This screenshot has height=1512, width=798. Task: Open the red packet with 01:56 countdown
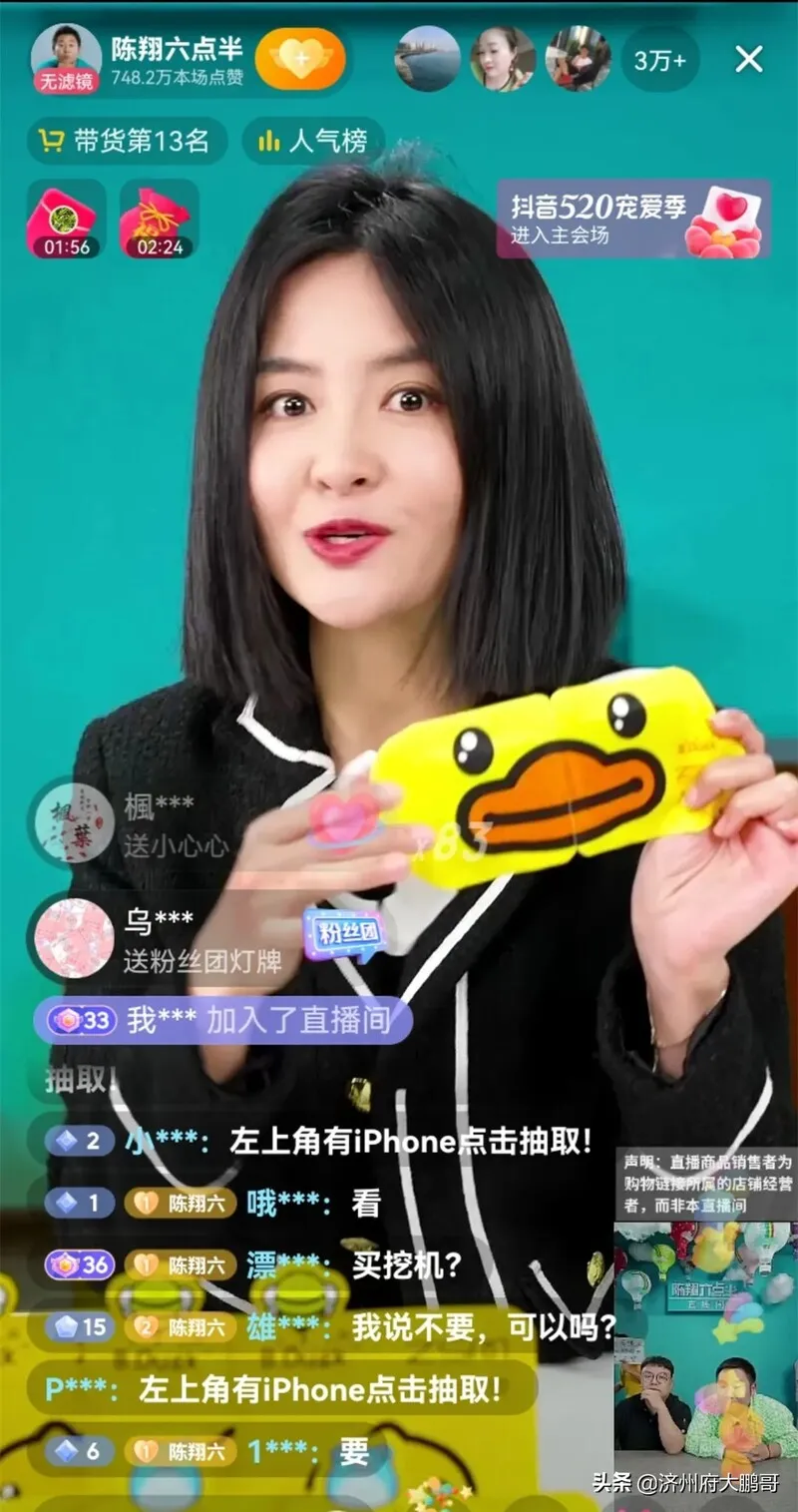[x=67, y=219]
